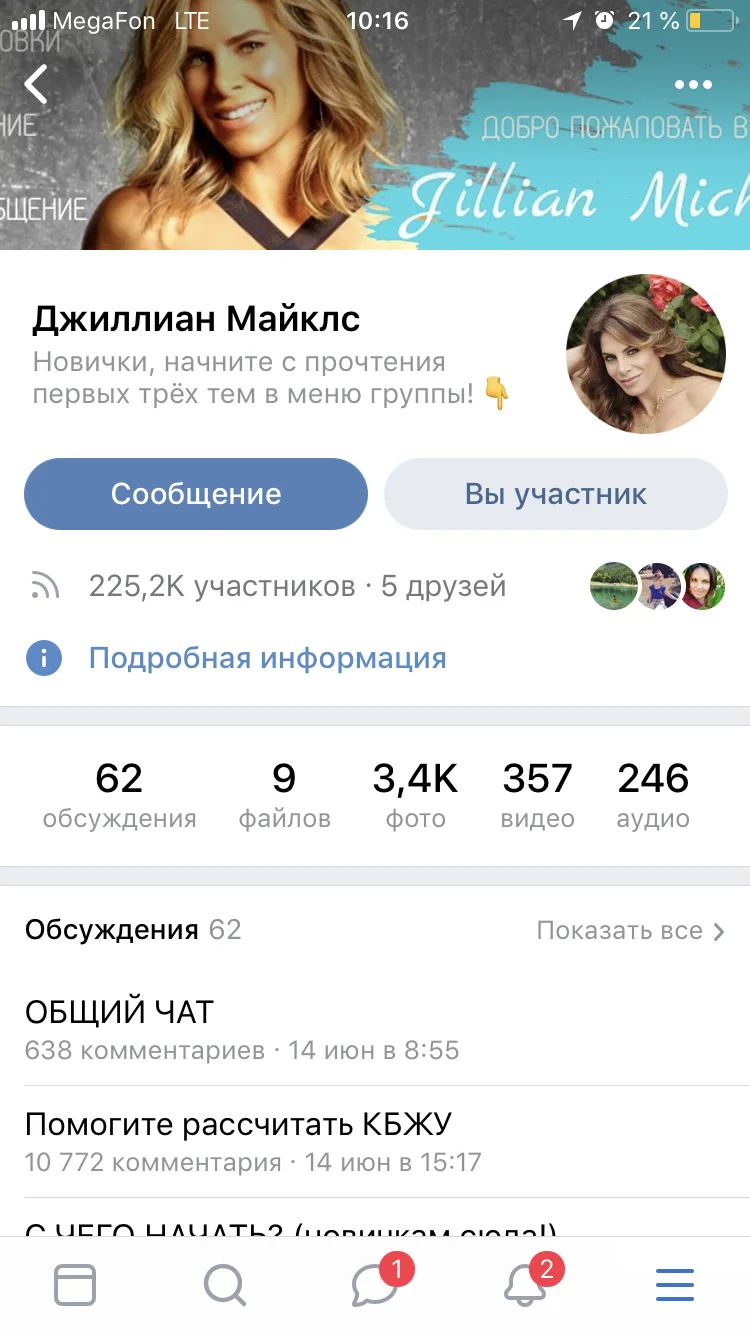
Task: Open Подробная информация link
Action: 267,658
